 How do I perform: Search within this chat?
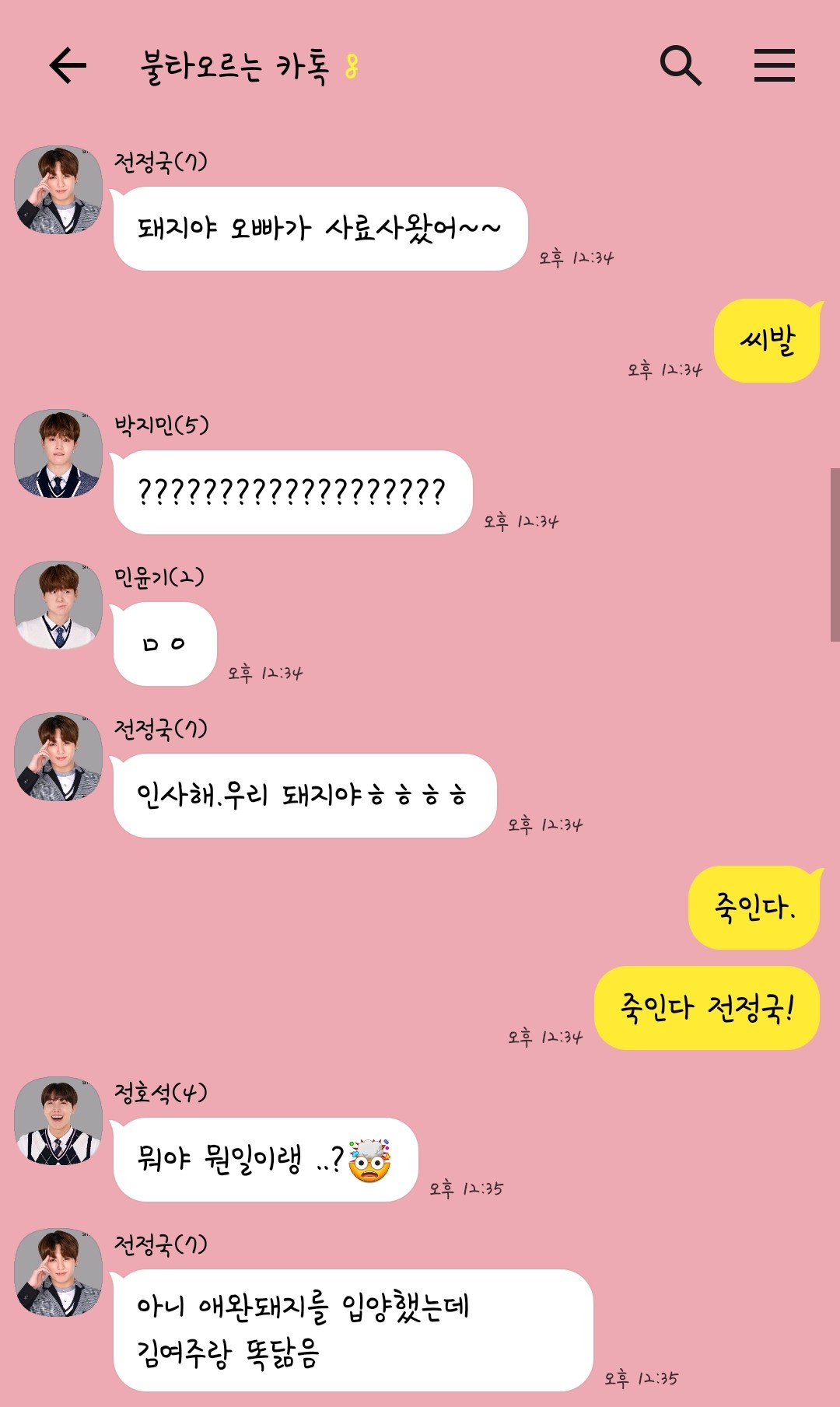pos(681,65)
